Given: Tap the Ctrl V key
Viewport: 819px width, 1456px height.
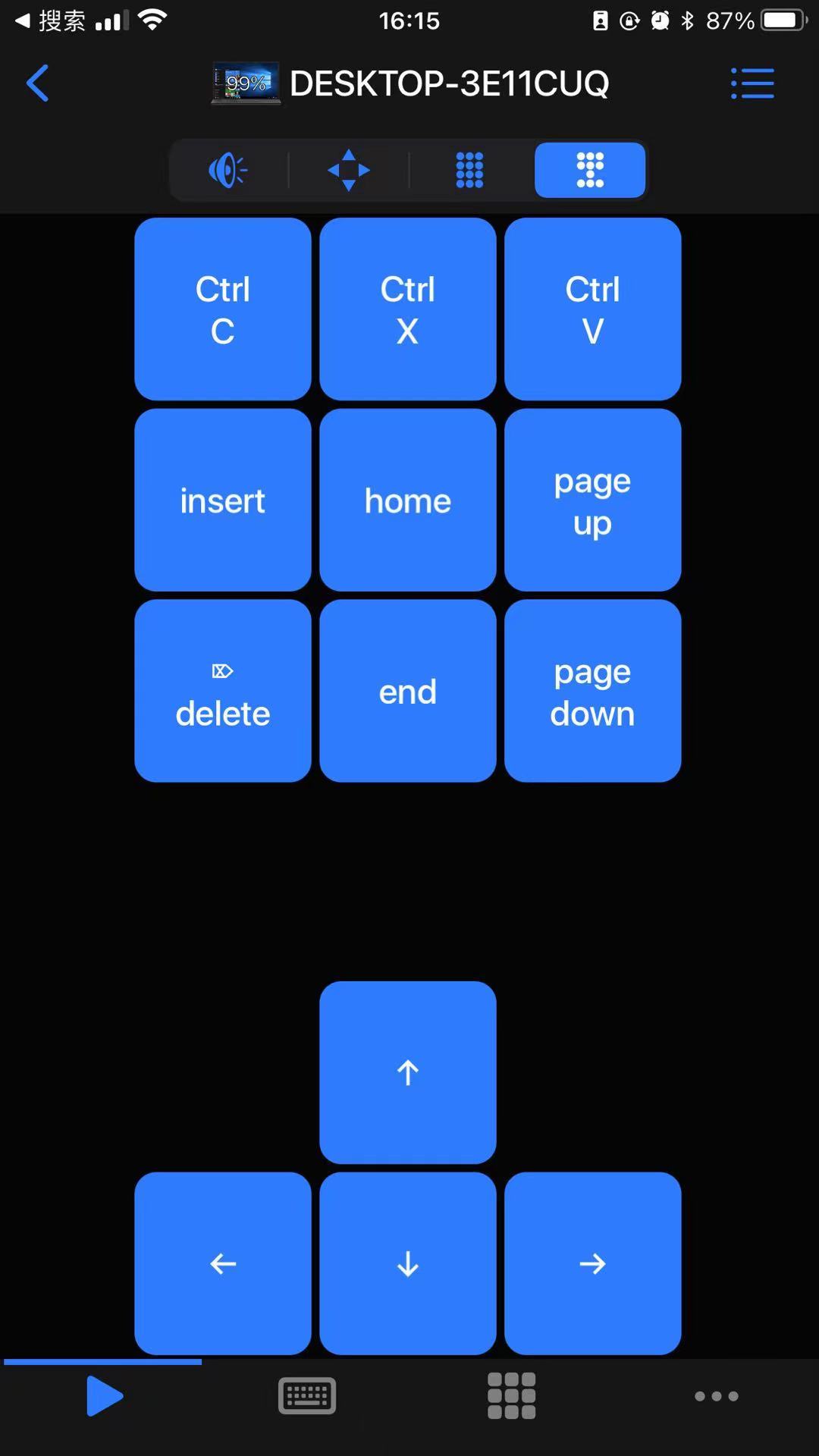Looking at the screenshot, I should (593, 309).
